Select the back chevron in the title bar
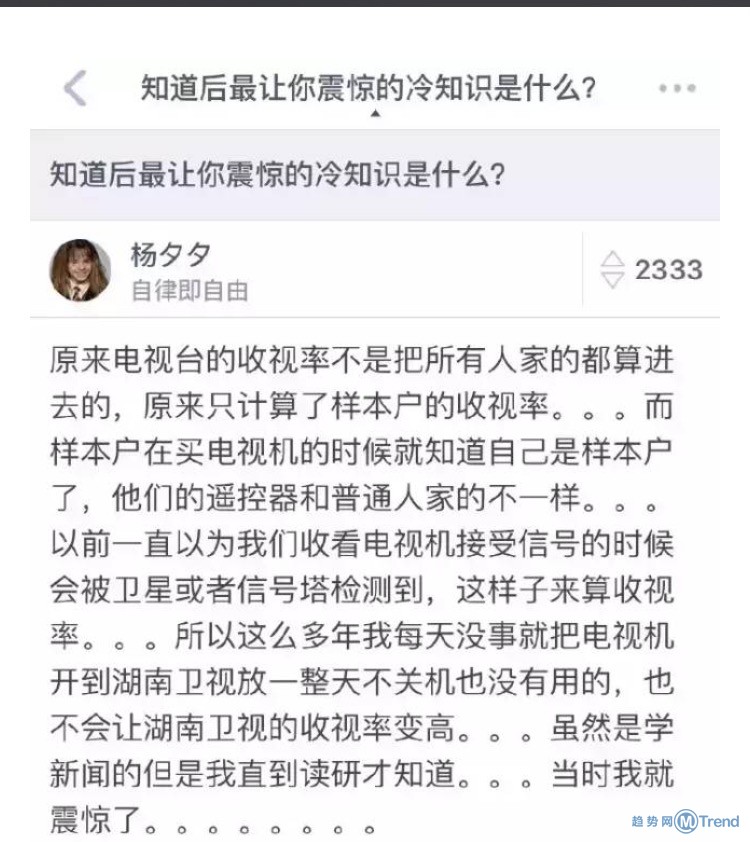Viewport: 750px width, 842px height. coord(72,87)
